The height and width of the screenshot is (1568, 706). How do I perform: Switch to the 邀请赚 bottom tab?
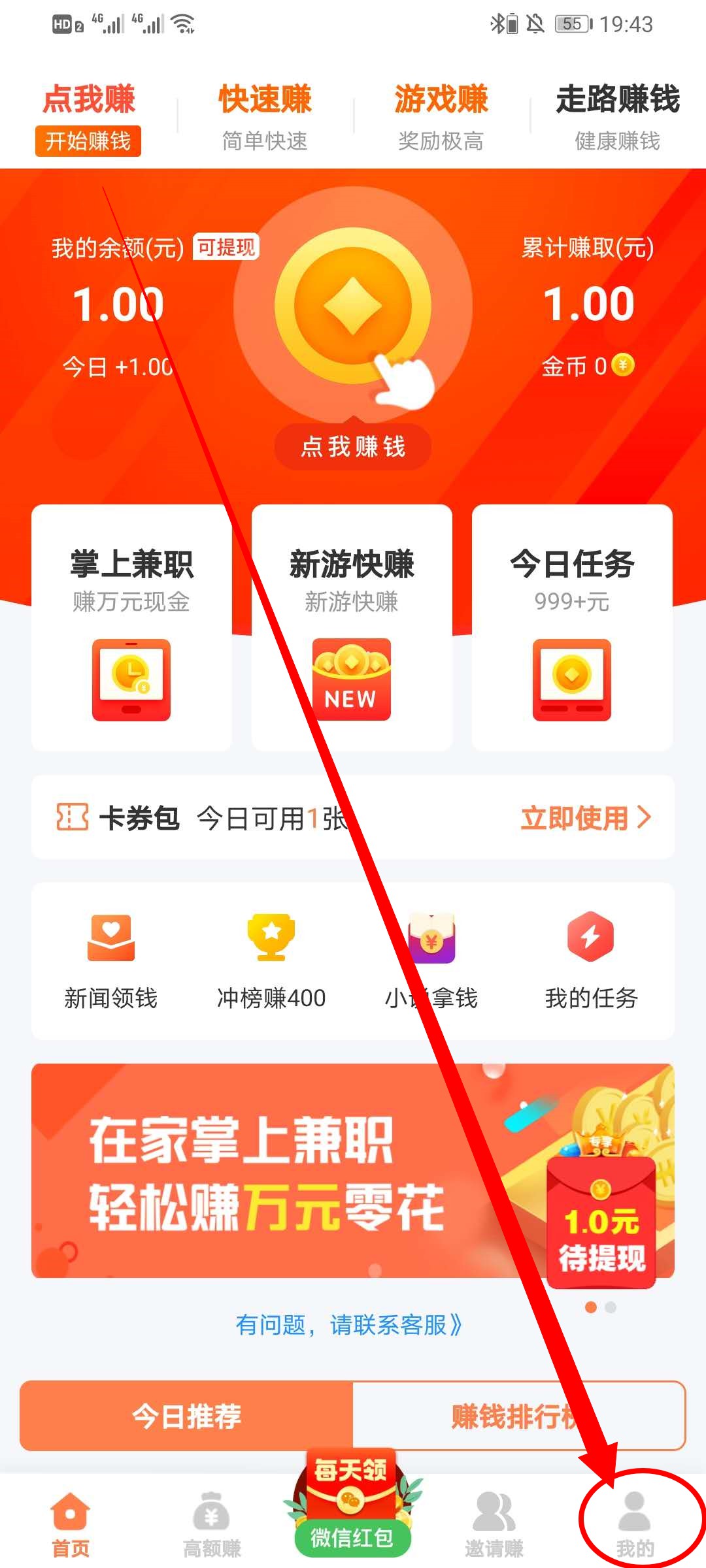tap(494, 1524)
